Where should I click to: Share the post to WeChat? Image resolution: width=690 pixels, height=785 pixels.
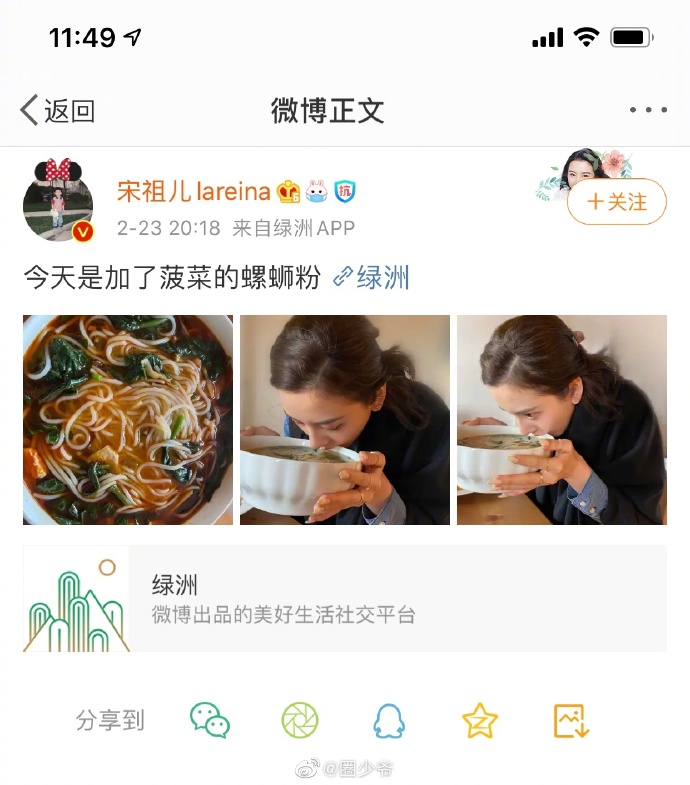pyautogui.click(x=210, y=720)
